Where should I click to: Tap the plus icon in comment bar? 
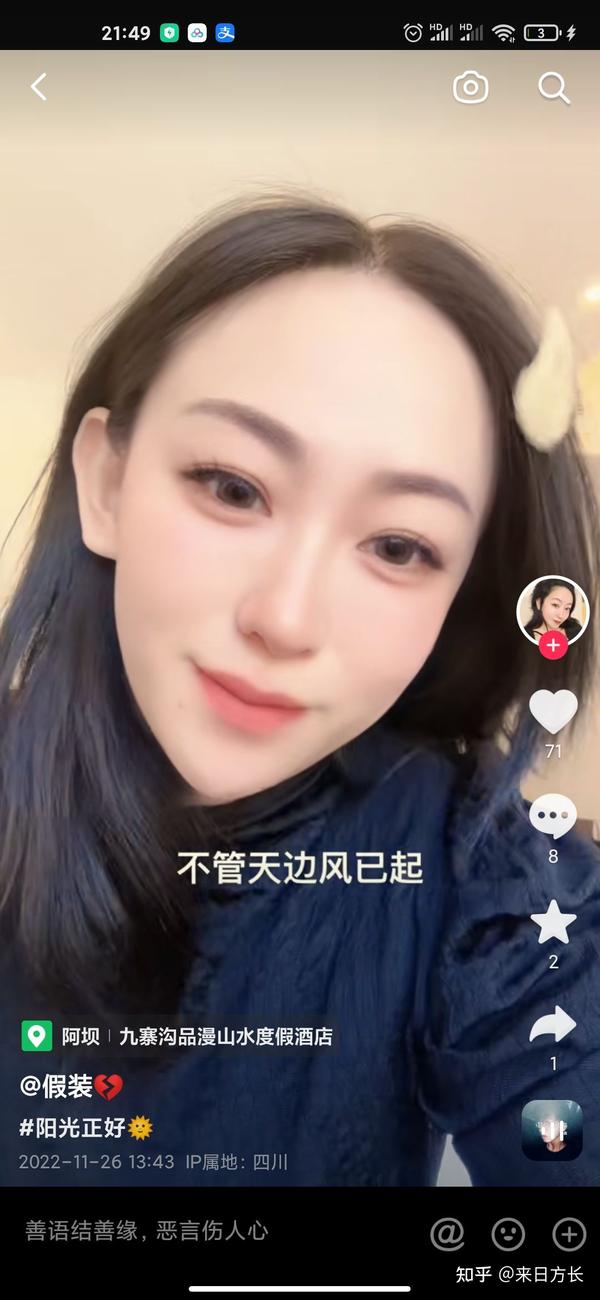(x=569, y=1233)
